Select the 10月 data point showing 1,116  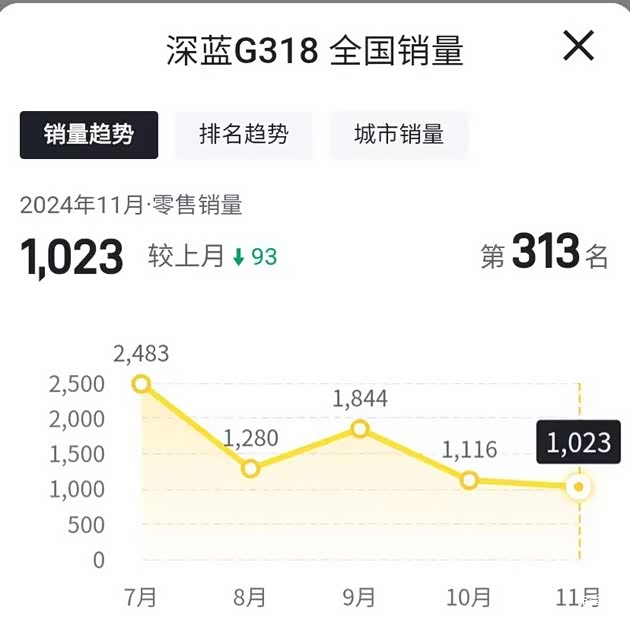tap(469, 480)
